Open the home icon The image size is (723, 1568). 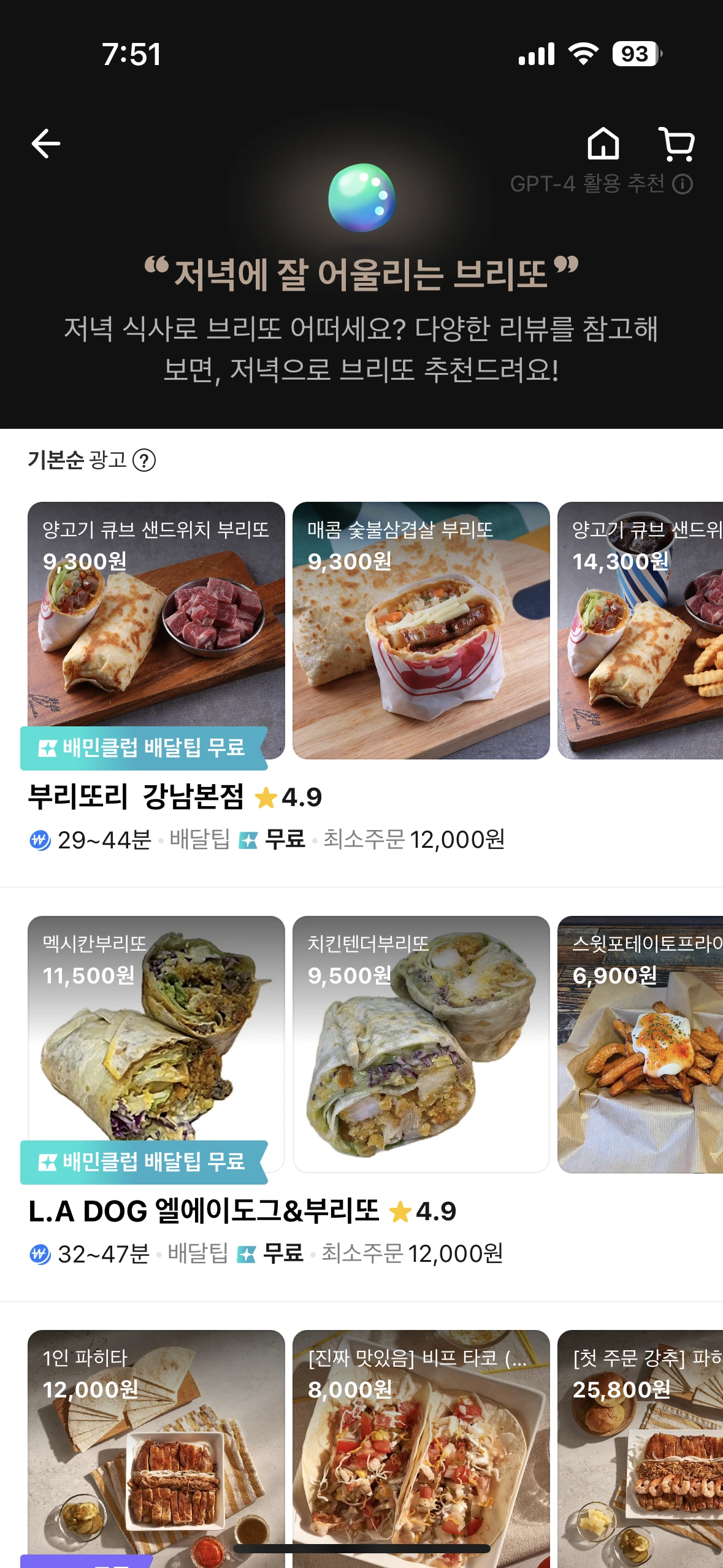(x=603, y=144)
